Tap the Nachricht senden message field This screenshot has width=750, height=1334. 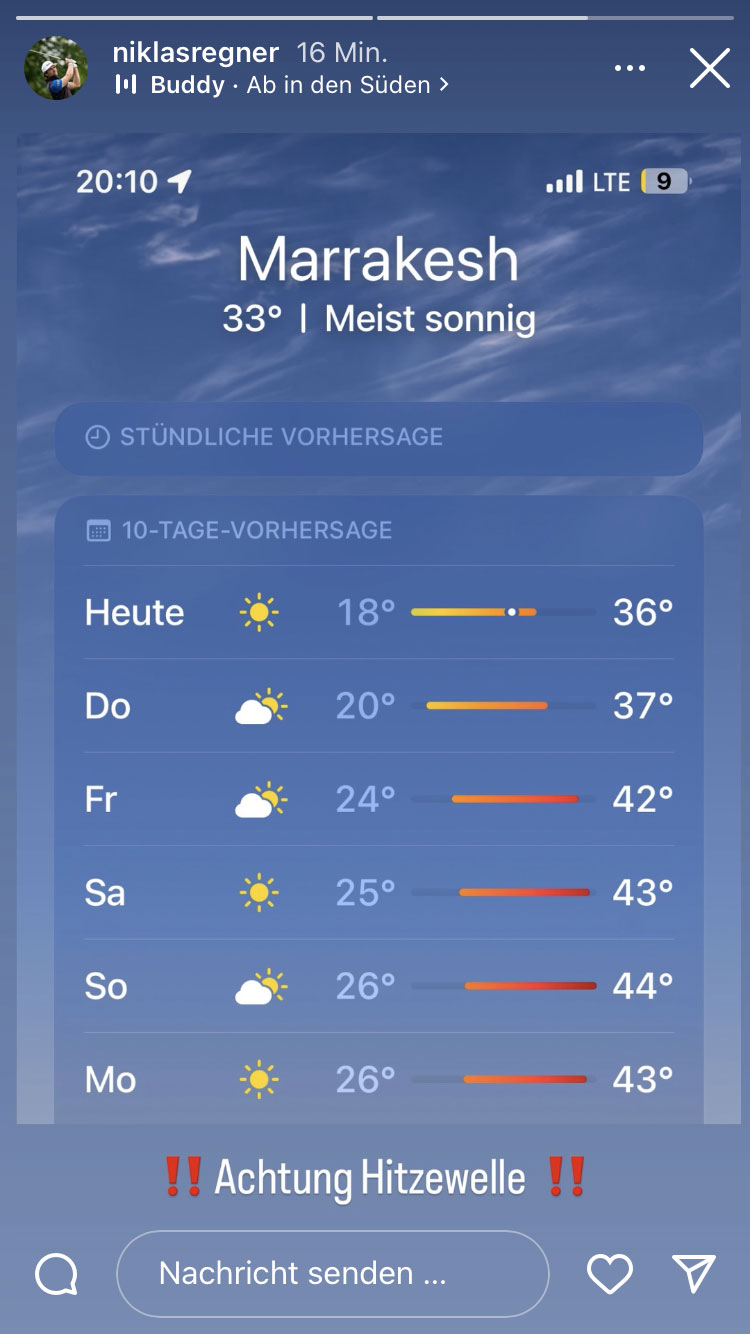tap(333, 1273)
